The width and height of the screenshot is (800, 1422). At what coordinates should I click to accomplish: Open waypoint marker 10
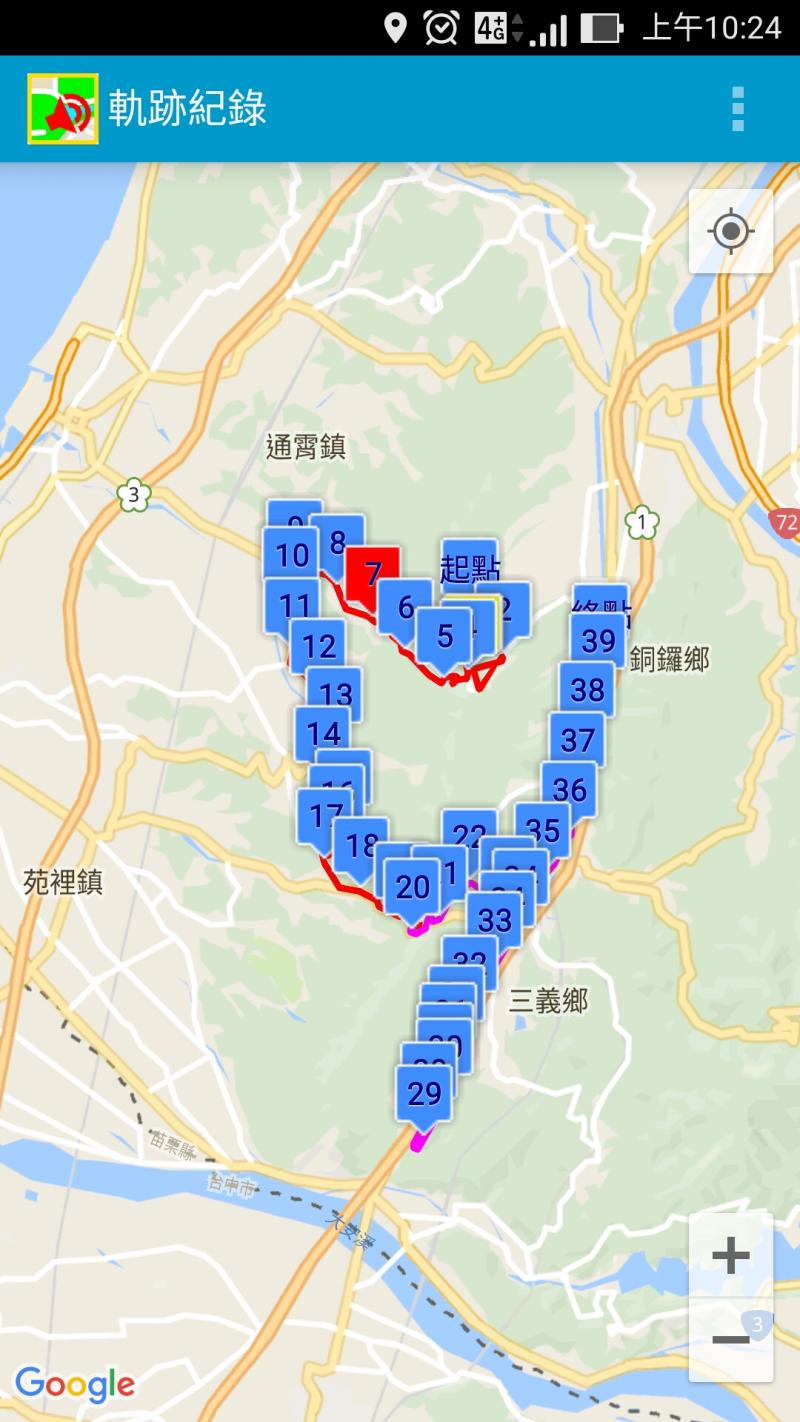[x=291, y=555]
